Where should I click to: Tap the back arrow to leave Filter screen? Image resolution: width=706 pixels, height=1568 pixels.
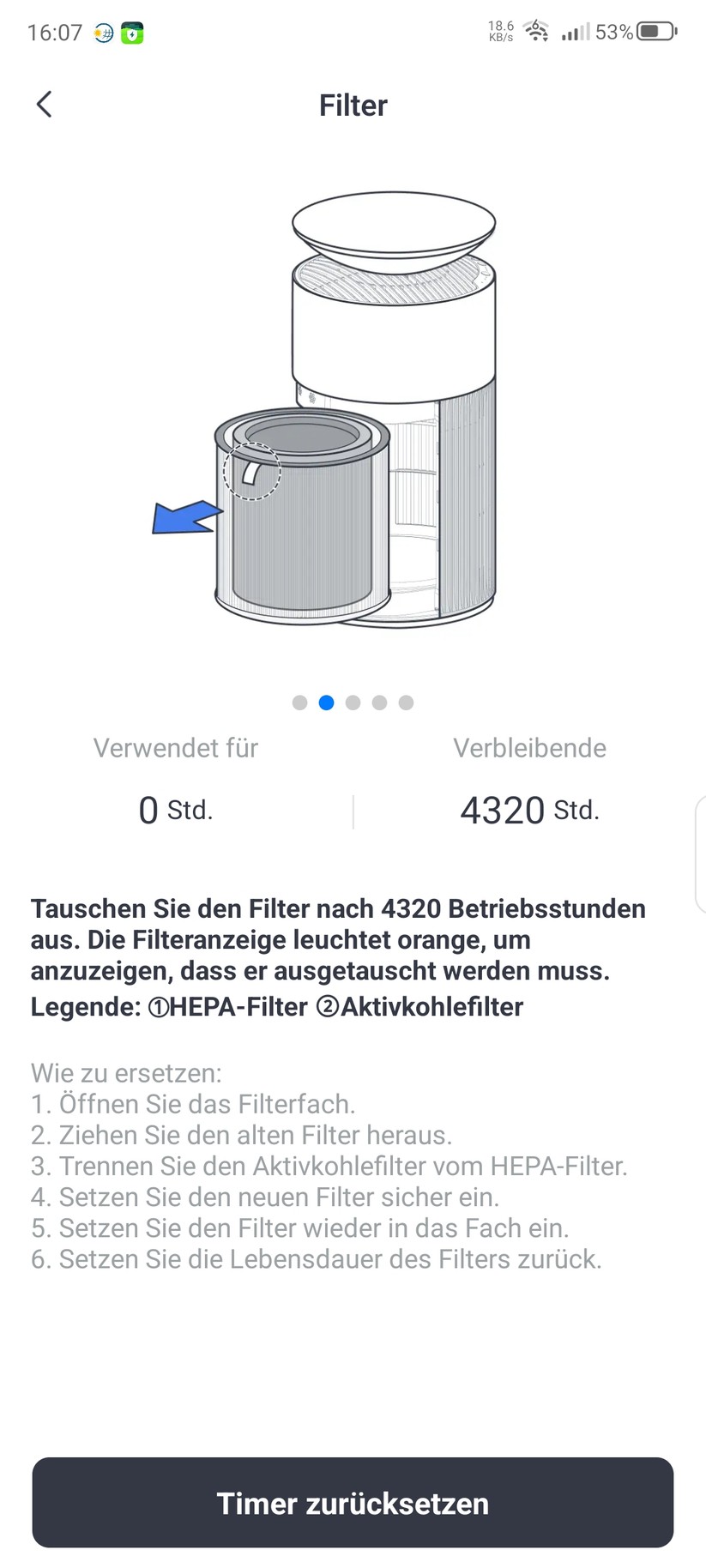pyautogui.click(x=44, y=103)
